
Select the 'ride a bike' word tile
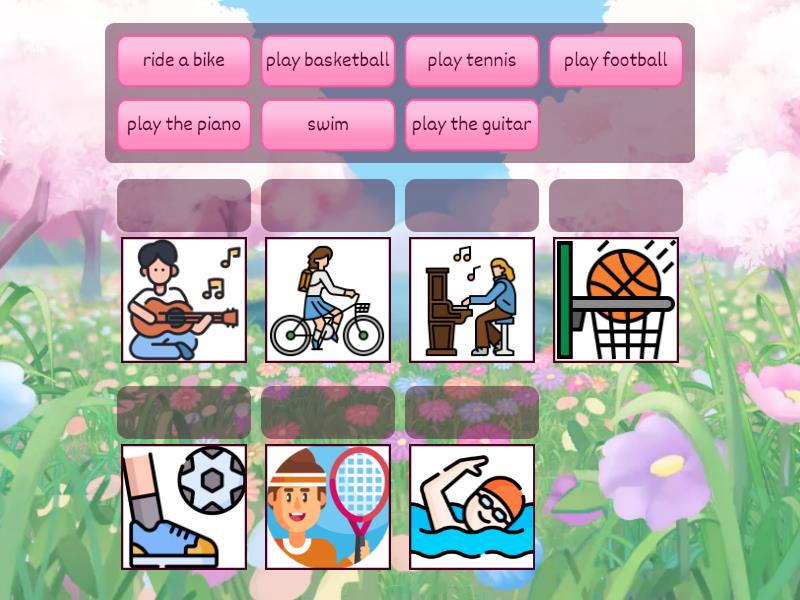tap(184, 60)
